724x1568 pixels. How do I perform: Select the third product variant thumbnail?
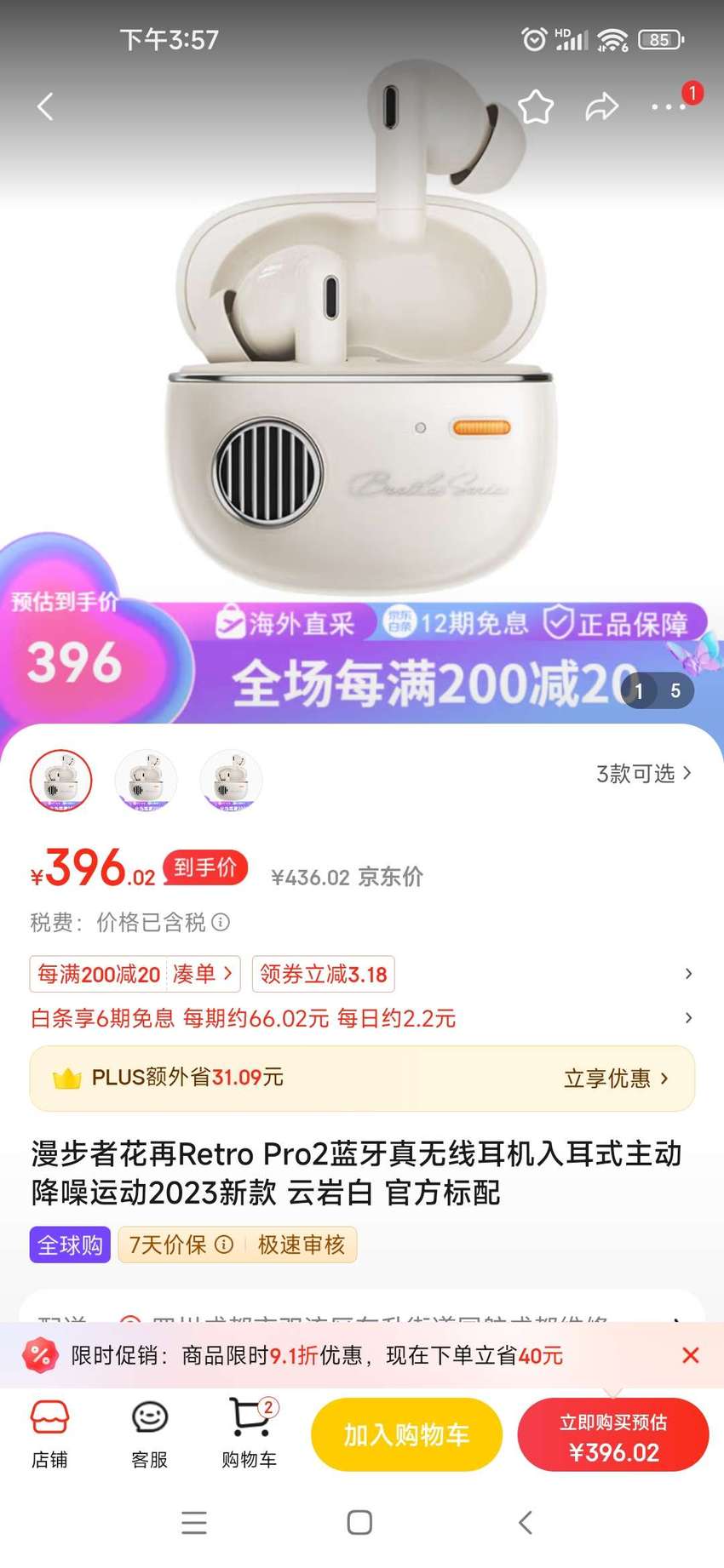pyautogui.click(x=231, y=781)
